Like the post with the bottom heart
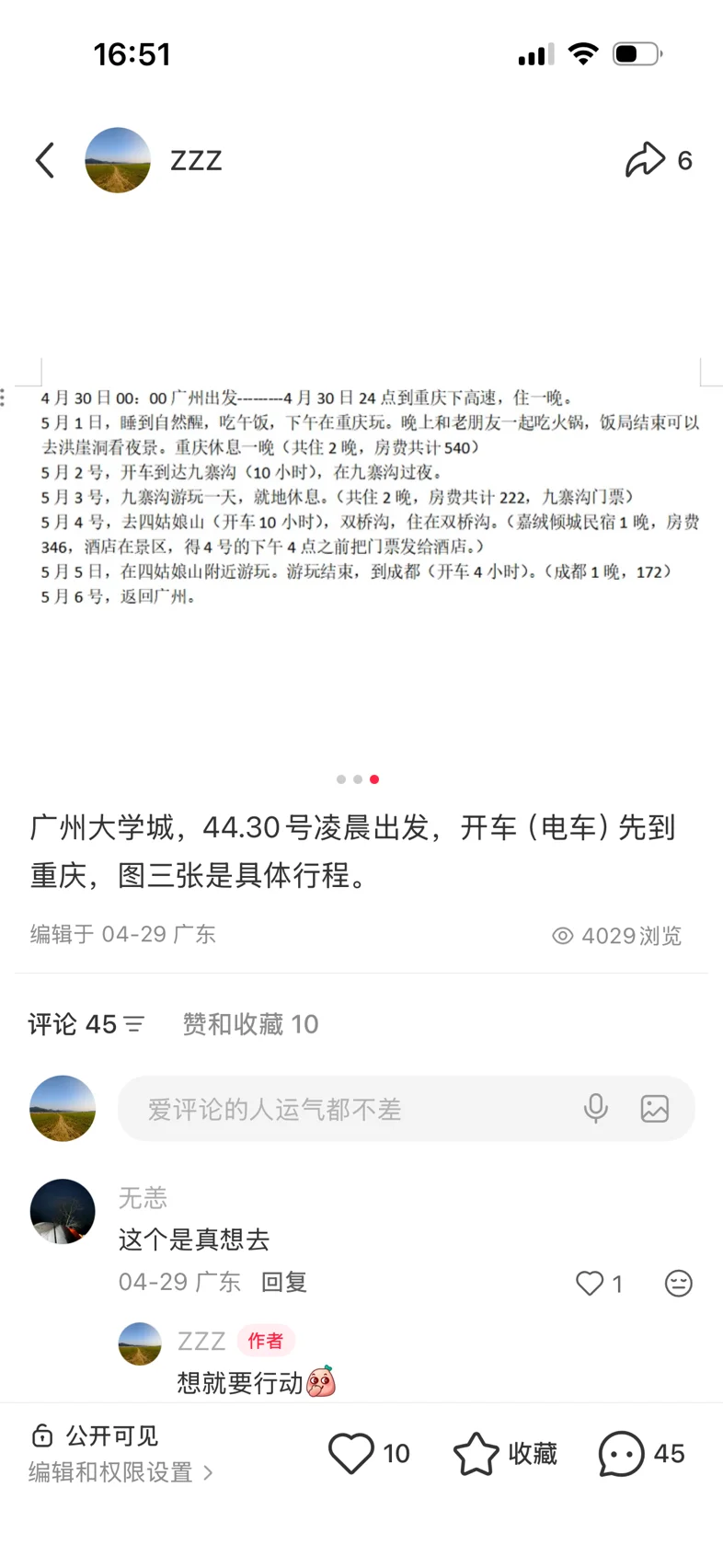723x1568 pixels. coord(351,1454)
